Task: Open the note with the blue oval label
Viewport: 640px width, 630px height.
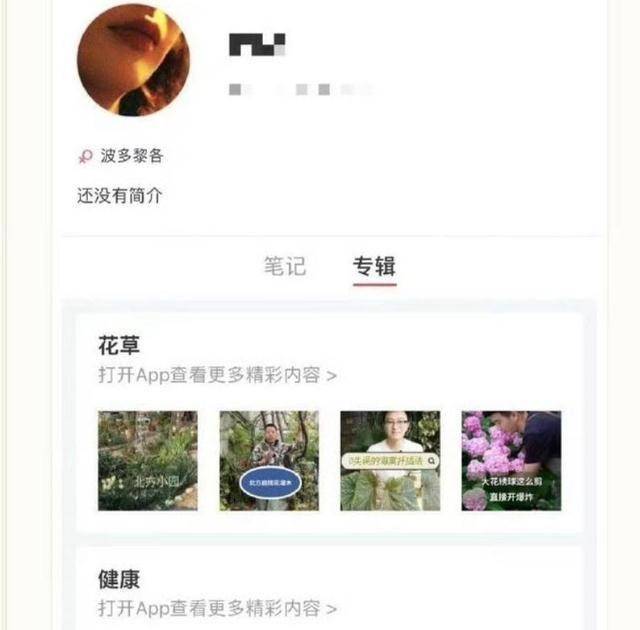Action: [269, 460]
